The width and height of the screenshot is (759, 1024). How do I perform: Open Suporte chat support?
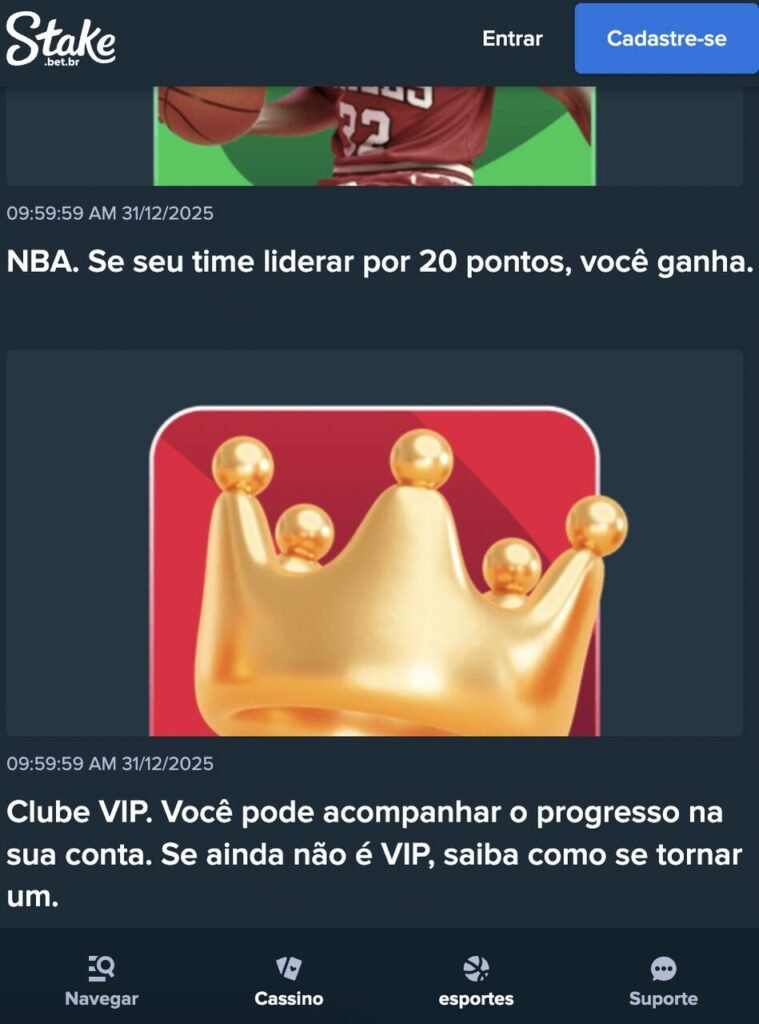[x=663, y=980]
